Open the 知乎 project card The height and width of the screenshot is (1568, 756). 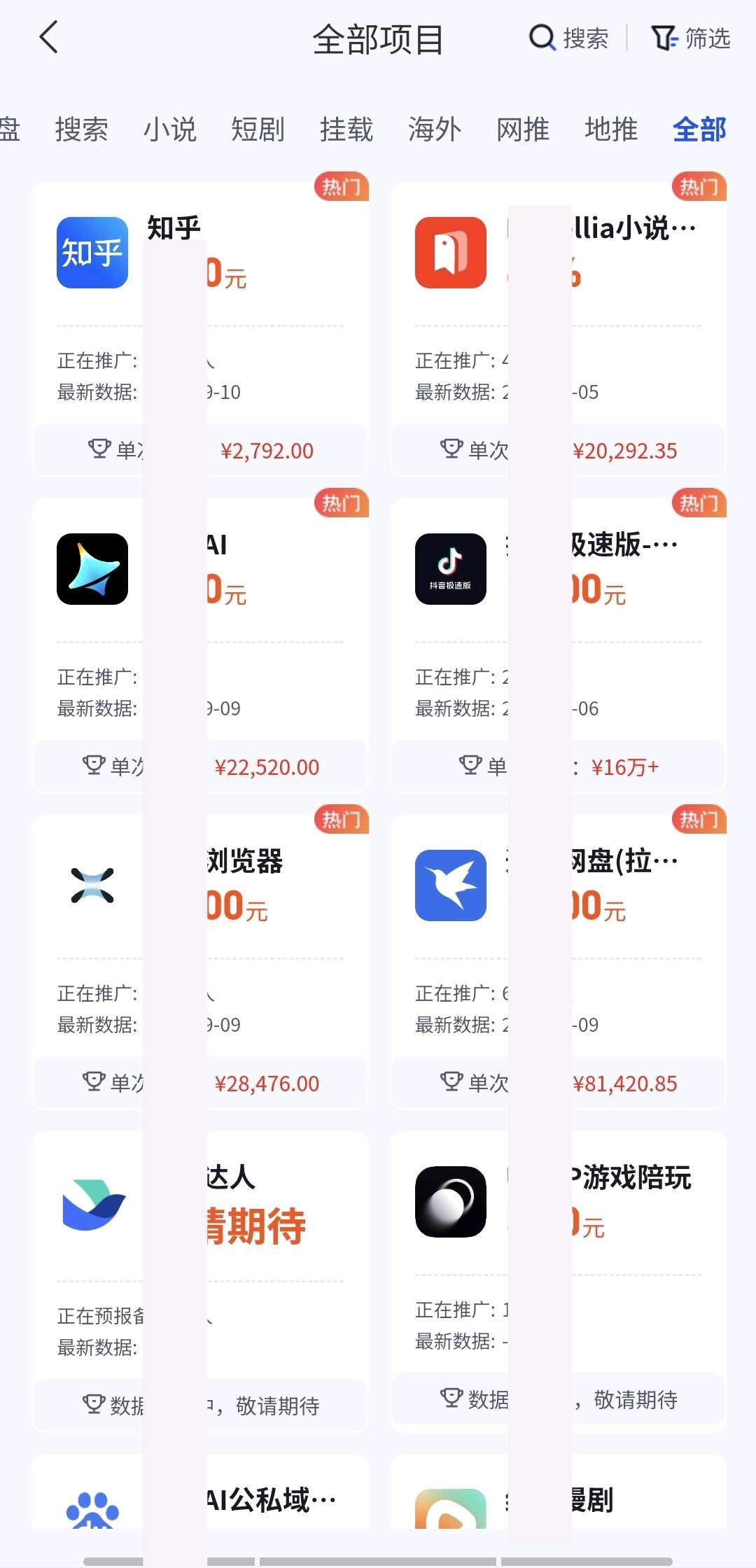(x=200, y=329)
